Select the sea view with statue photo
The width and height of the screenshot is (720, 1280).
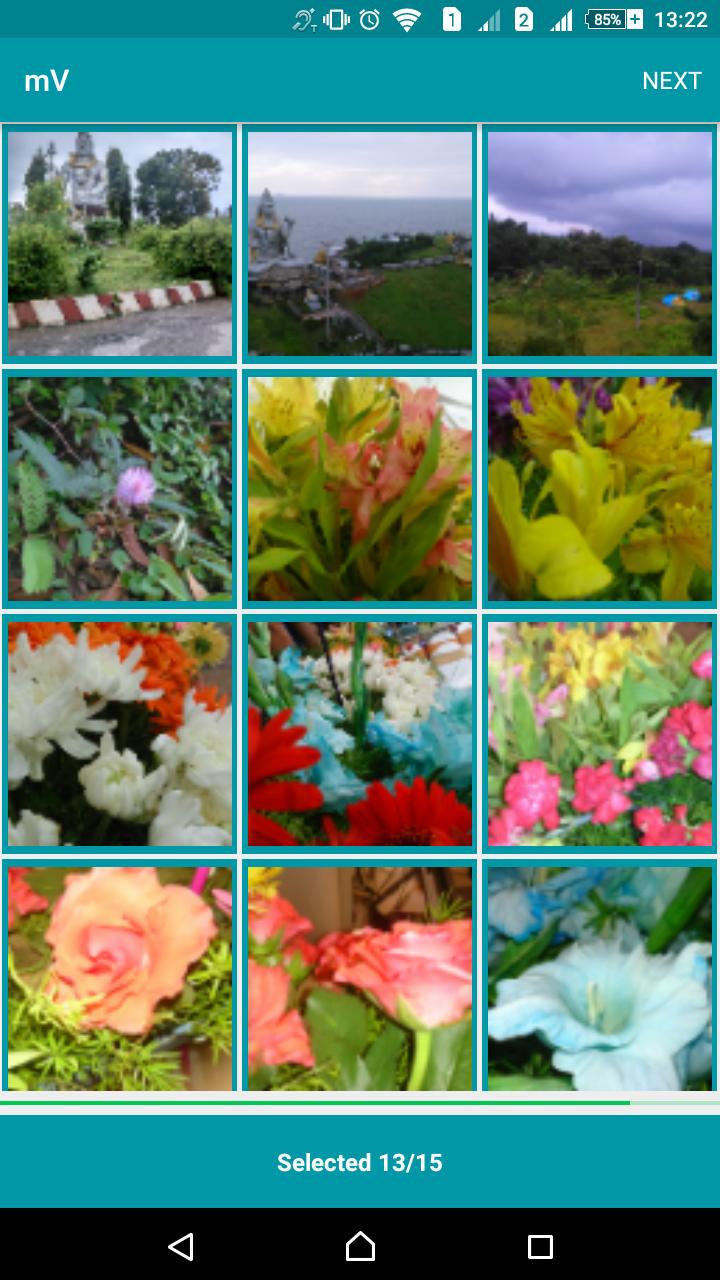[x=360, y=244]
